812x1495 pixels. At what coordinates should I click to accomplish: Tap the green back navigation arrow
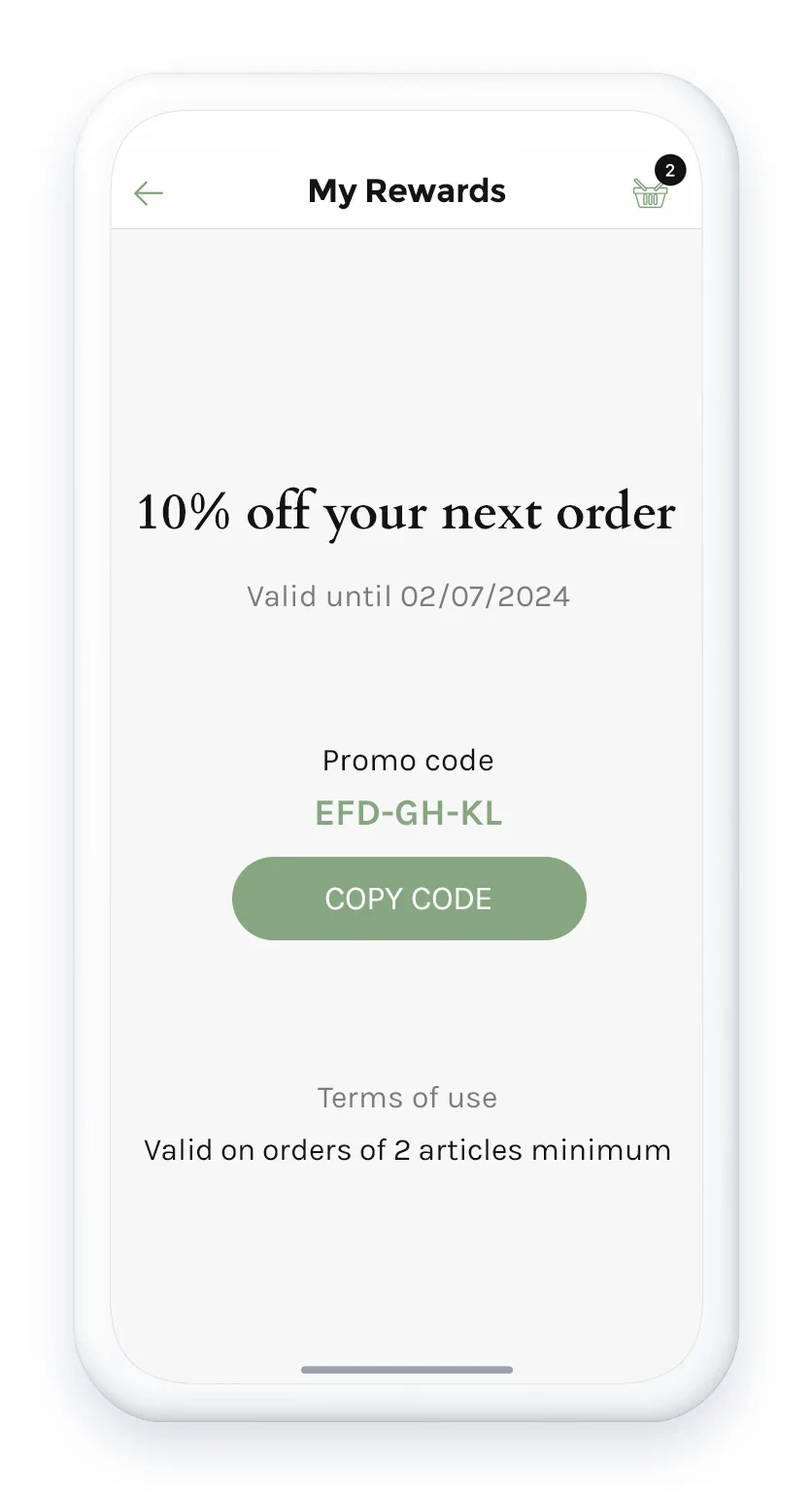tap(148, 192)
